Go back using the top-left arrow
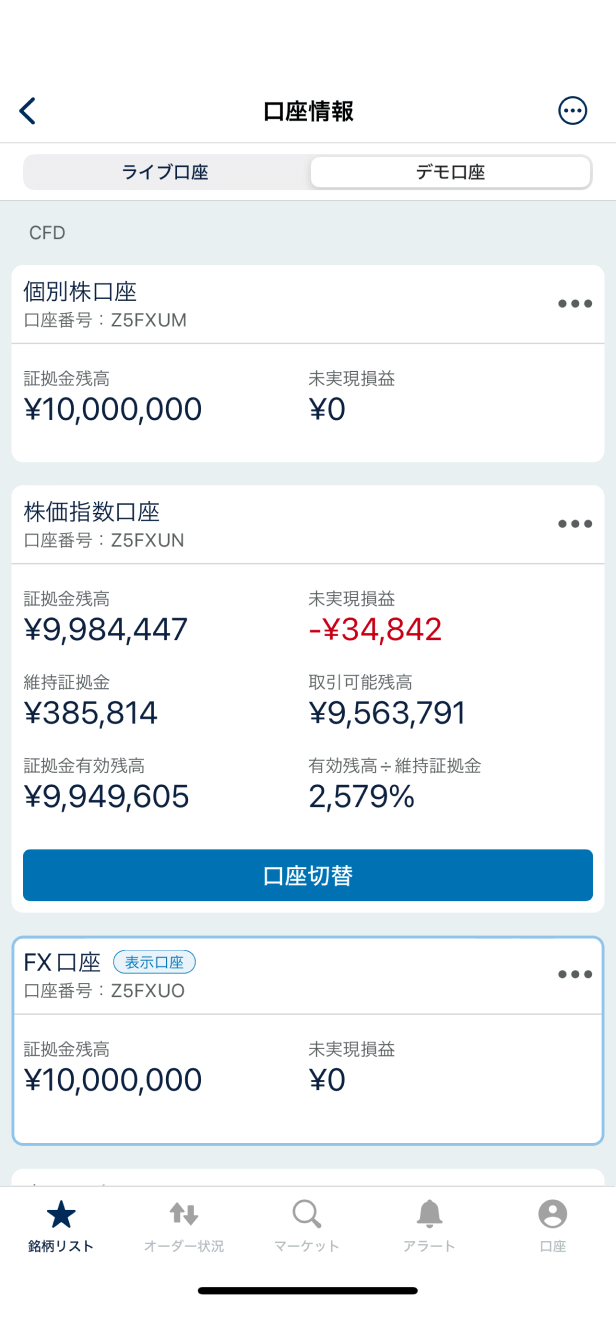This screenshot has width=616, height=1328. tap(28, 111)
